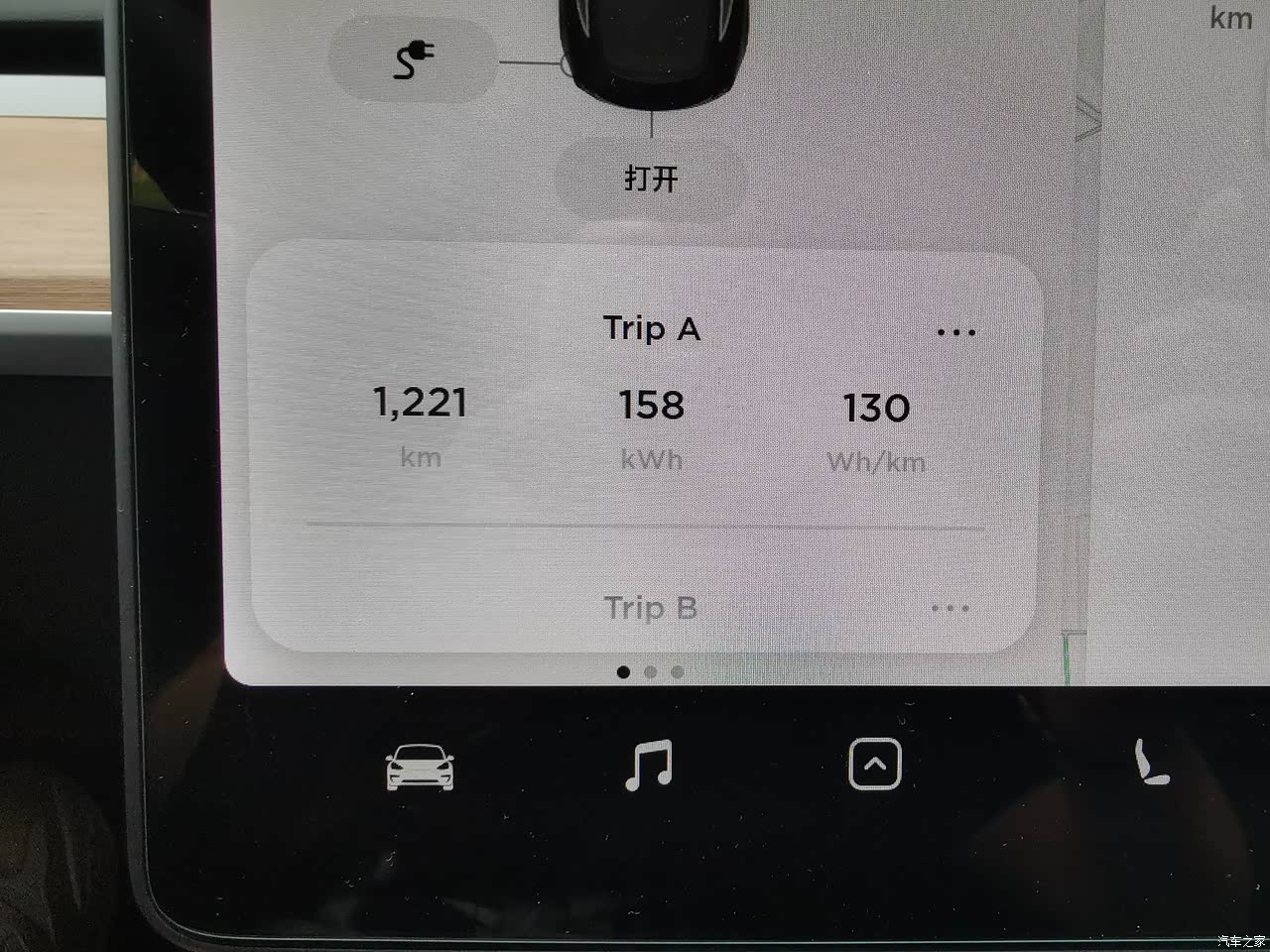Open the charging port control
This screenshot has width=1270, height=952.
point(414,60)
